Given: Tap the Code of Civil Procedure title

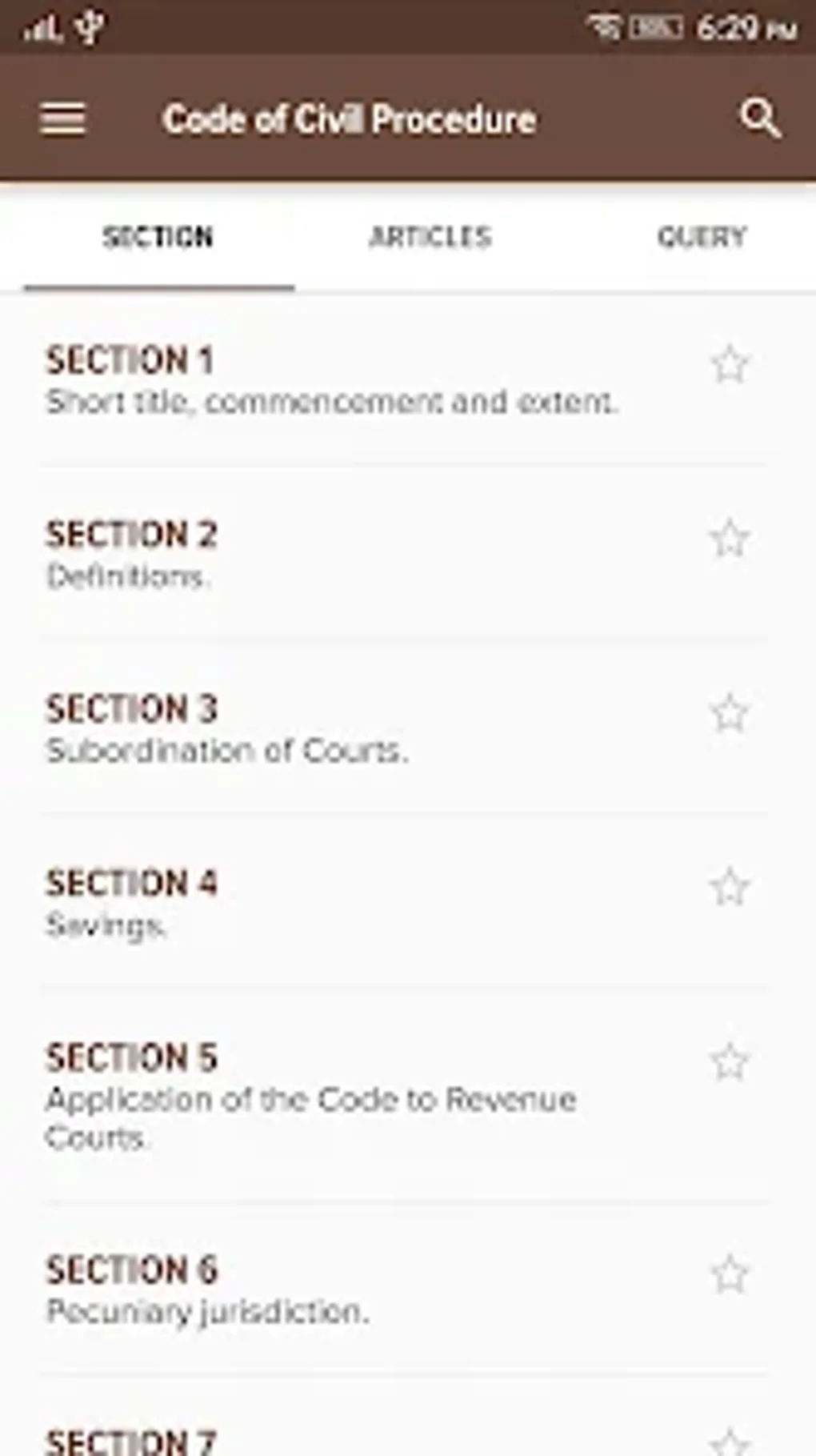Looking at the screenshot, I should pyautogui.click(x=349, y=118).
